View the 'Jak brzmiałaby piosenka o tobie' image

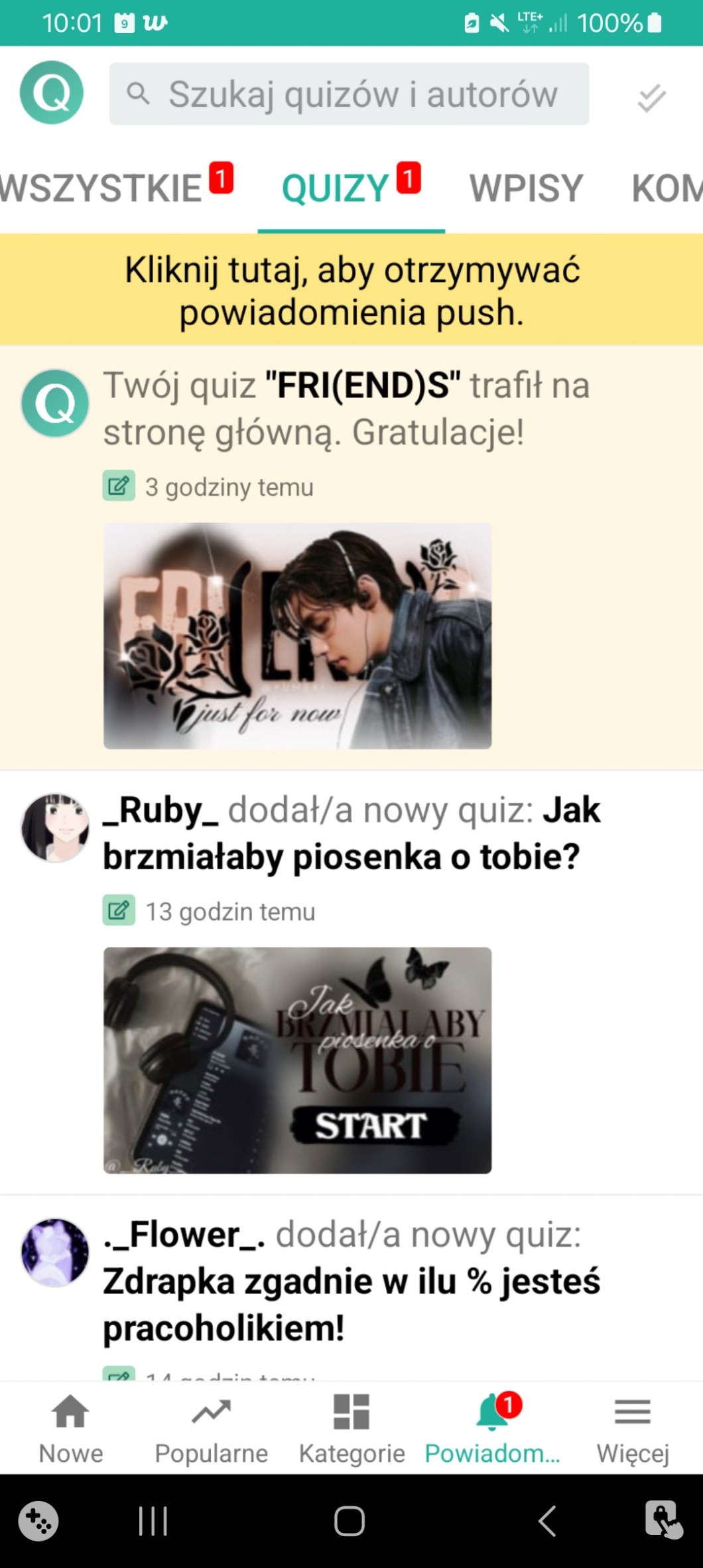pyautogui.click(x=297, y=1060)
